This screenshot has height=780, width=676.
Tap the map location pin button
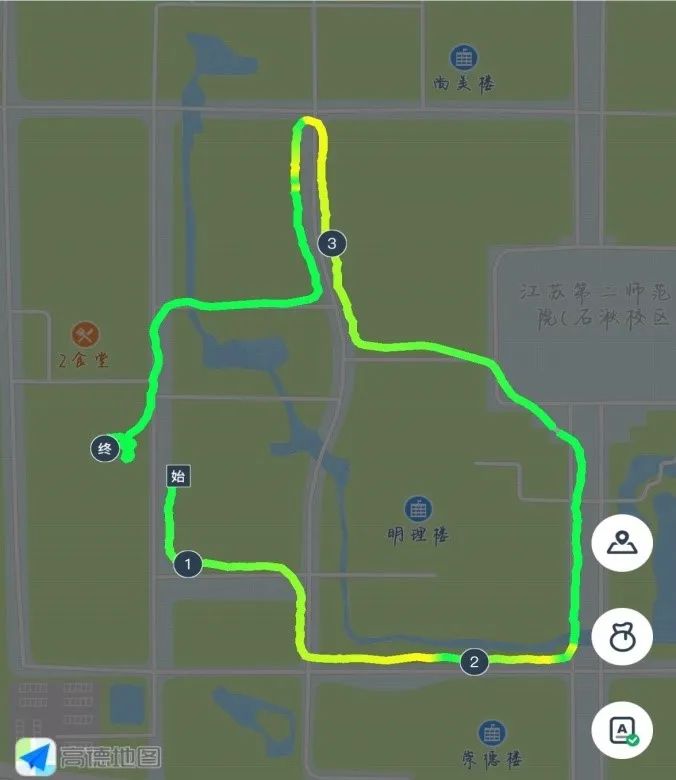click(x=622, y=544)
